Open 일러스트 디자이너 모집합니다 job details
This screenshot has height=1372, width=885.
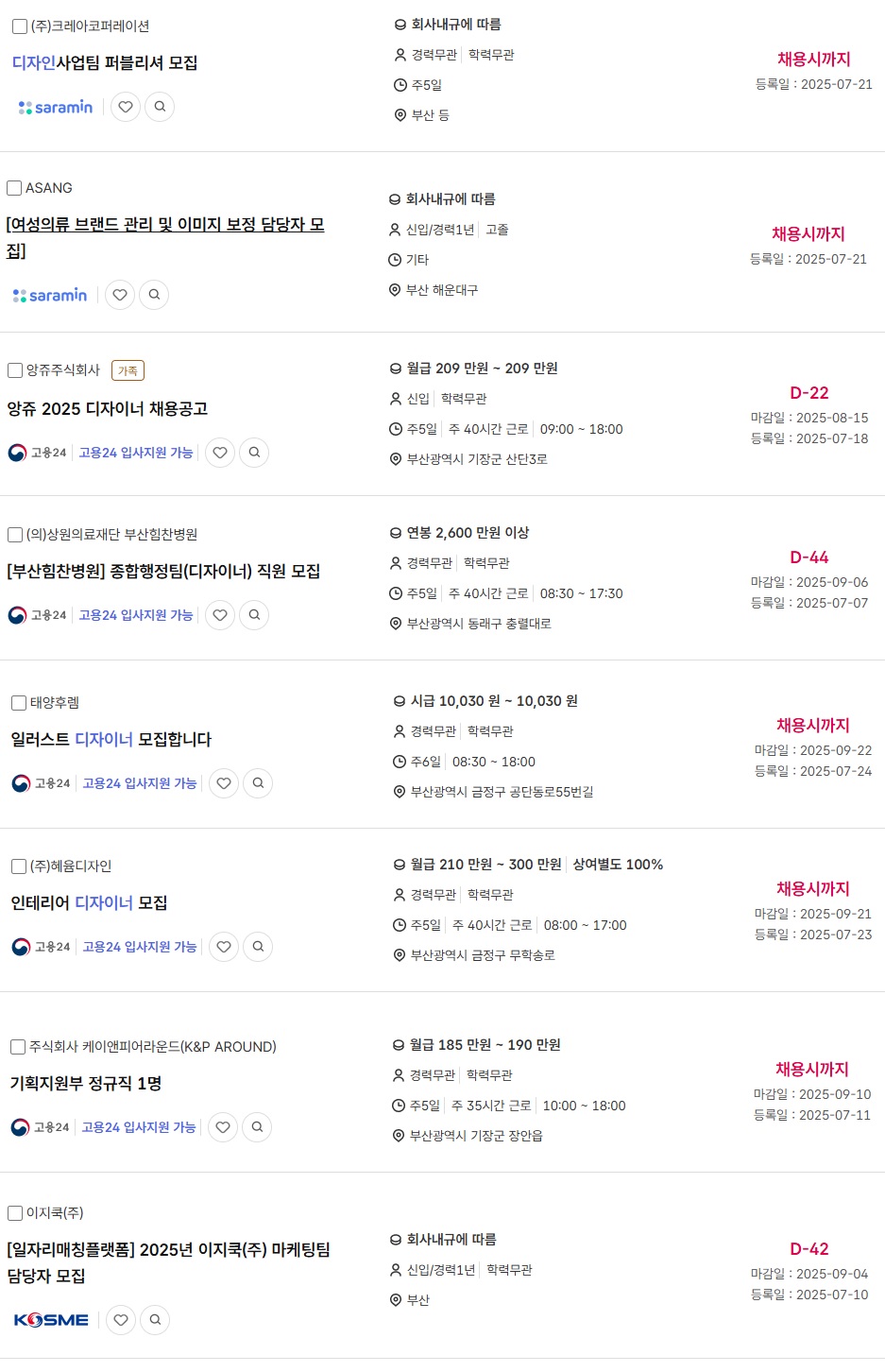pos(111,740)
